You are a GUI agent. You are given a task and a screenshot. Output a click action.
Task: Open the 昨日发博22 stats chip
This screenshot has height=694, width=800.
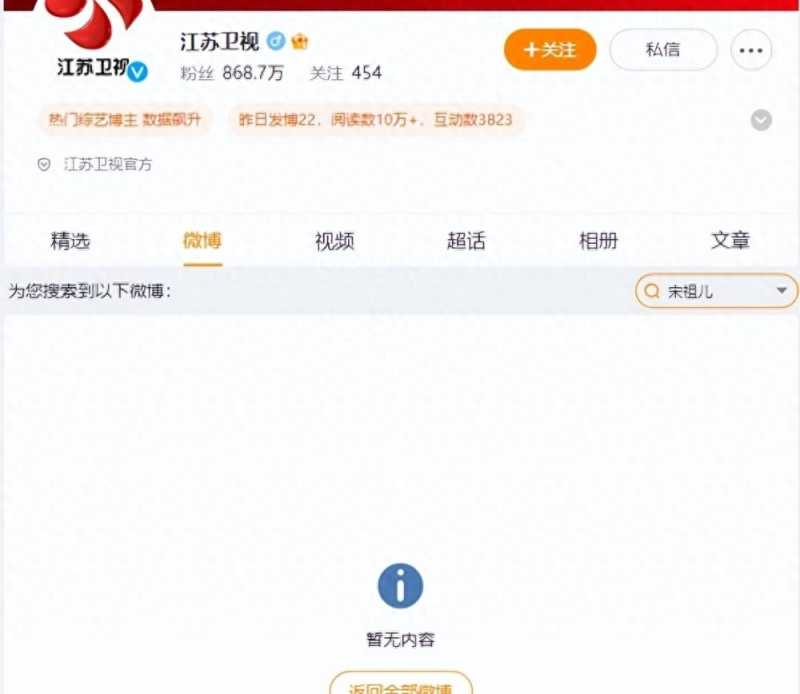tap(375, 120)
